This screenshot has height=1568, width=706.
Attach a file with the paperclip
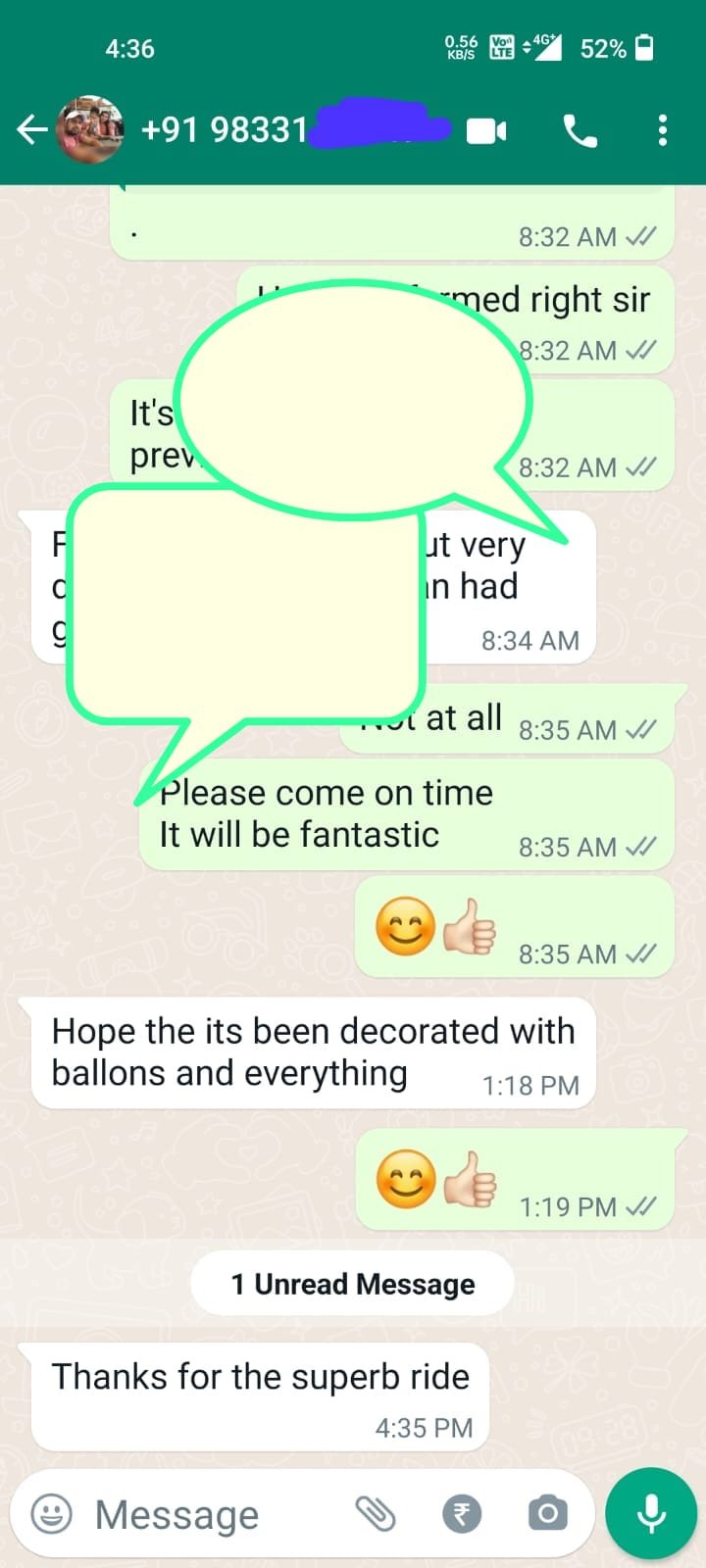click(376, 1514)
